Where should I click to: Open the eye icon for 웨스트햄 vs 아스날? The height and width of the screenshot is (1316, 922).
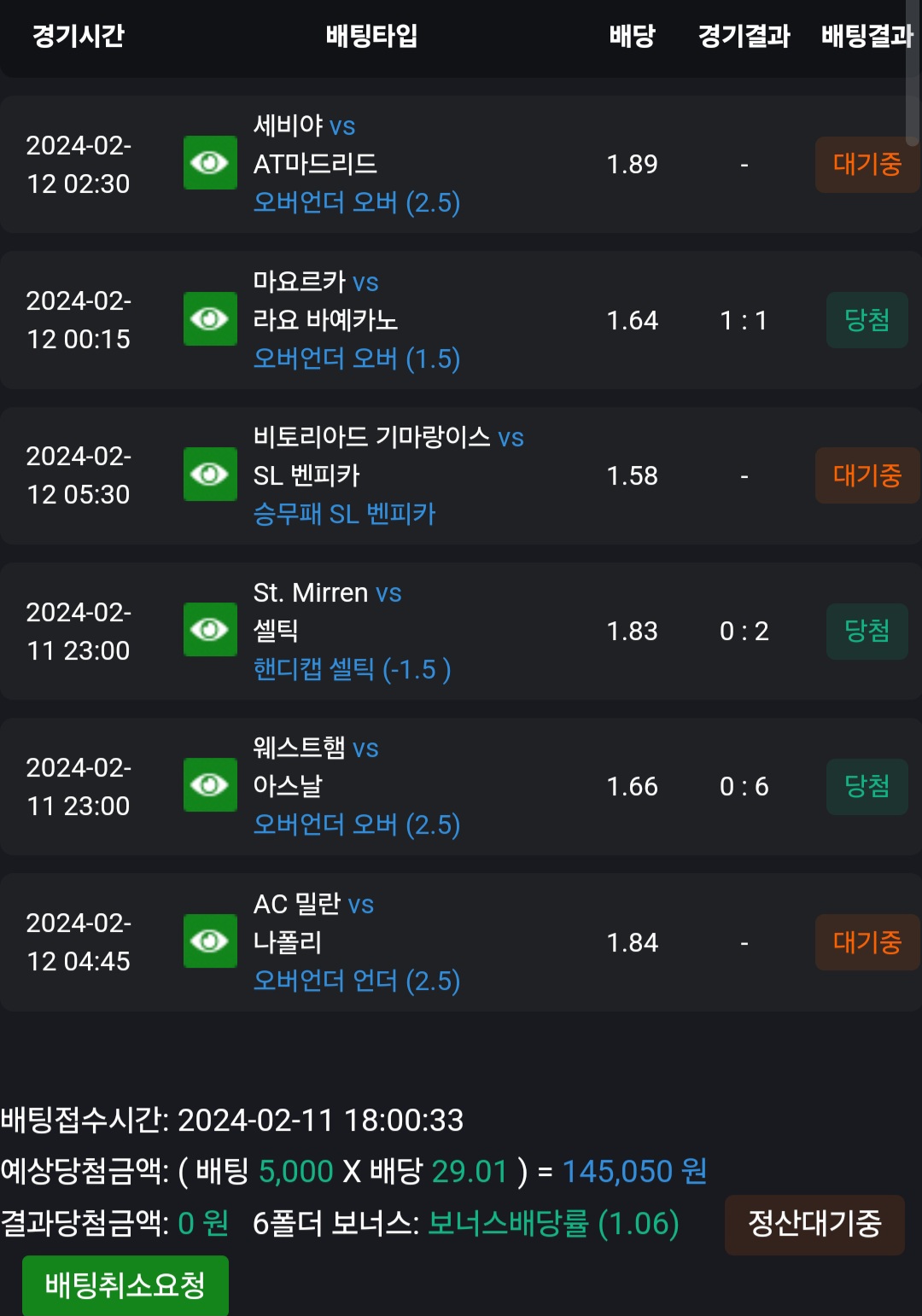[x=210, y=784]
